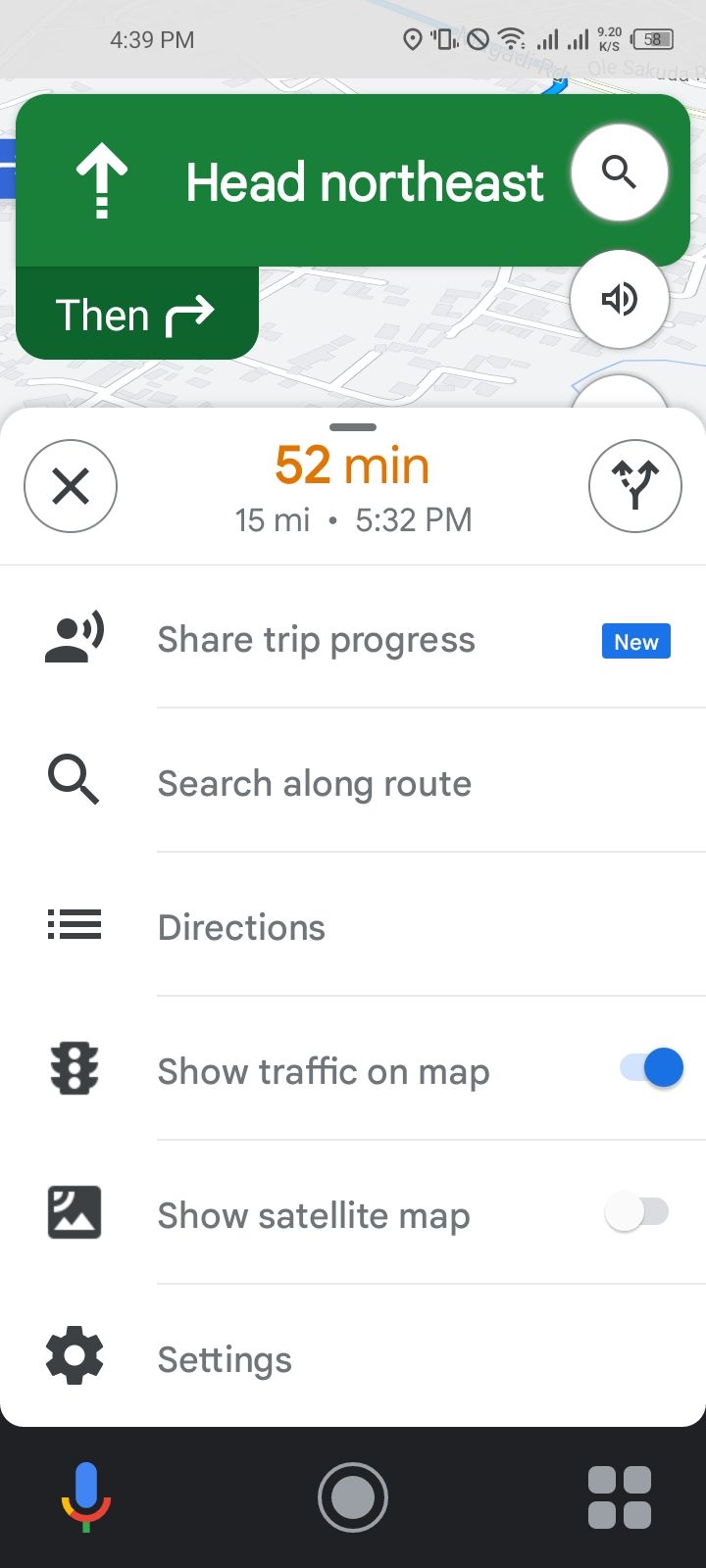Mute voice guidance with the speaker icon
The width and height of the screenshot is (706, 1568).
(620, 299)
